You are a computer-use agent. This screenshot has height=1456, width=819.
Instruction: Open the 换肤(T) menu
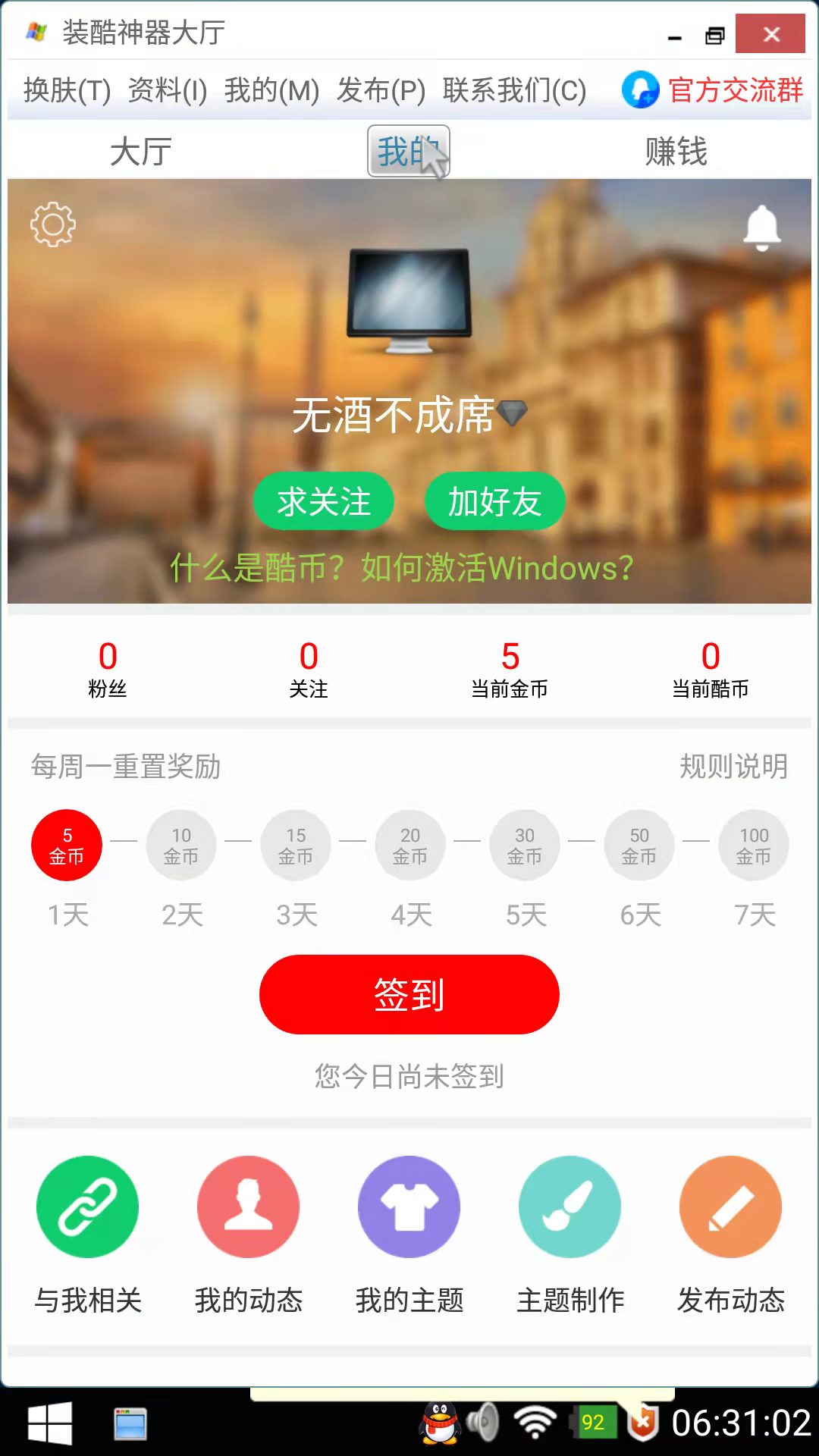[x=67, y=90]
